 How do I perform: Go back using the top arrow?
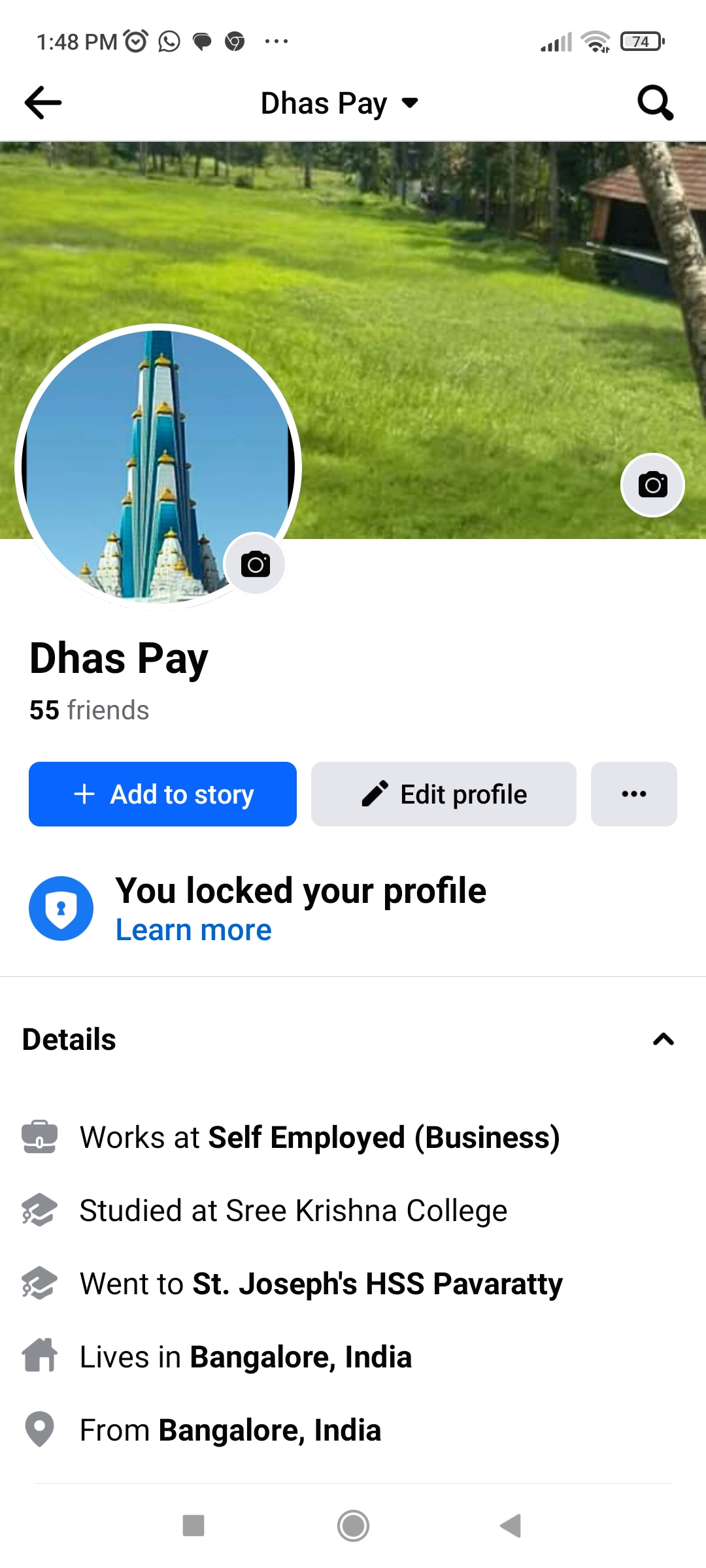[x=43, y=103]
